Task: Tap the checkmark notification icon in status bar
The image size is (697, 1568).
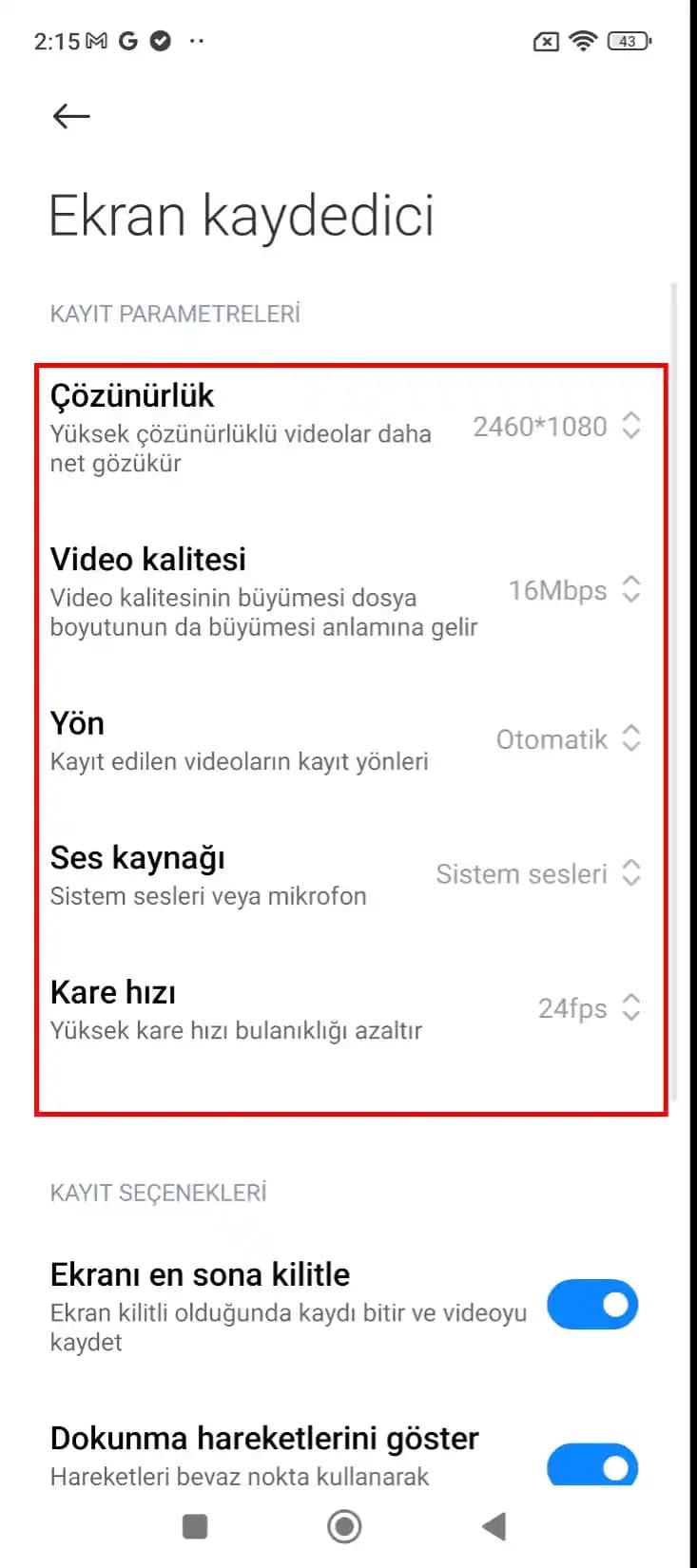Action: (x=160, y=41)
